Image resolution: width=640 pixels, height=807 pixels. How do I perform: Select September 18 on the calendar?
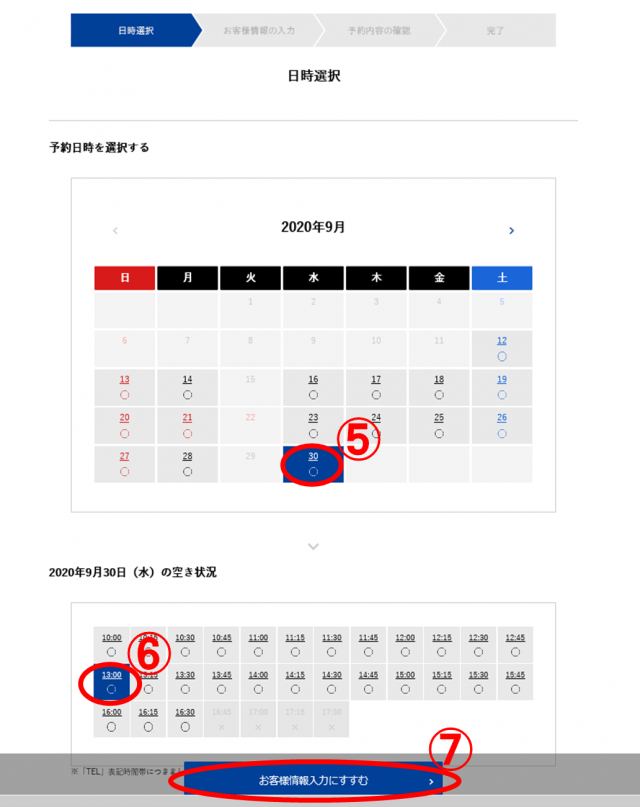[439, 387]
